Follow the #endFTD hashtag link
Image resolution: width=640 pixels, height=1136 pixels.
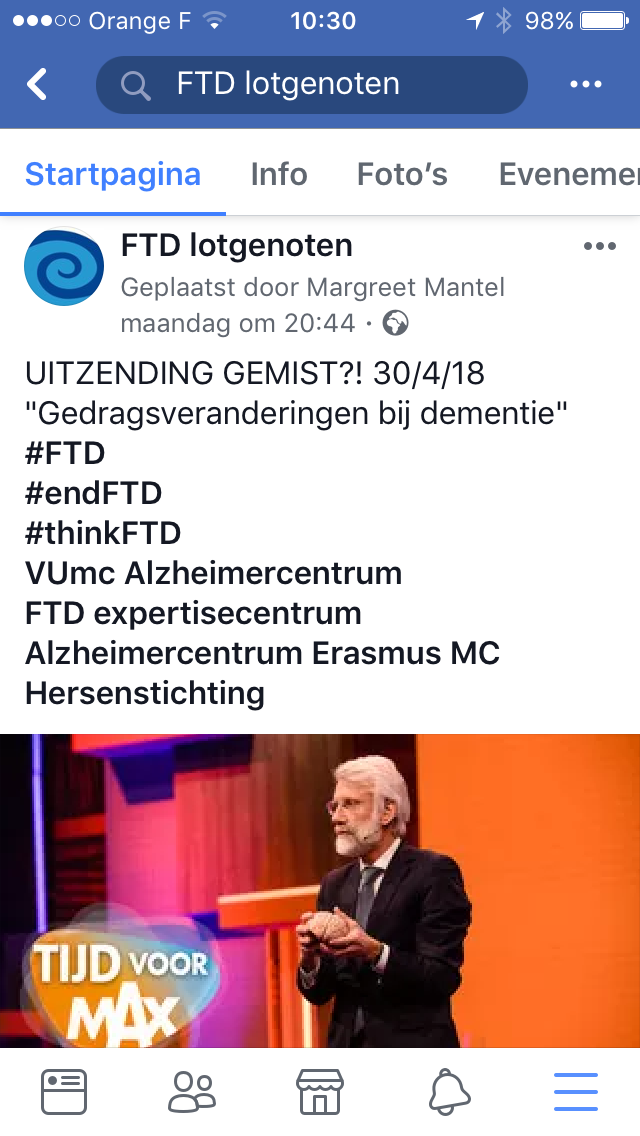[x=93, y=493]
